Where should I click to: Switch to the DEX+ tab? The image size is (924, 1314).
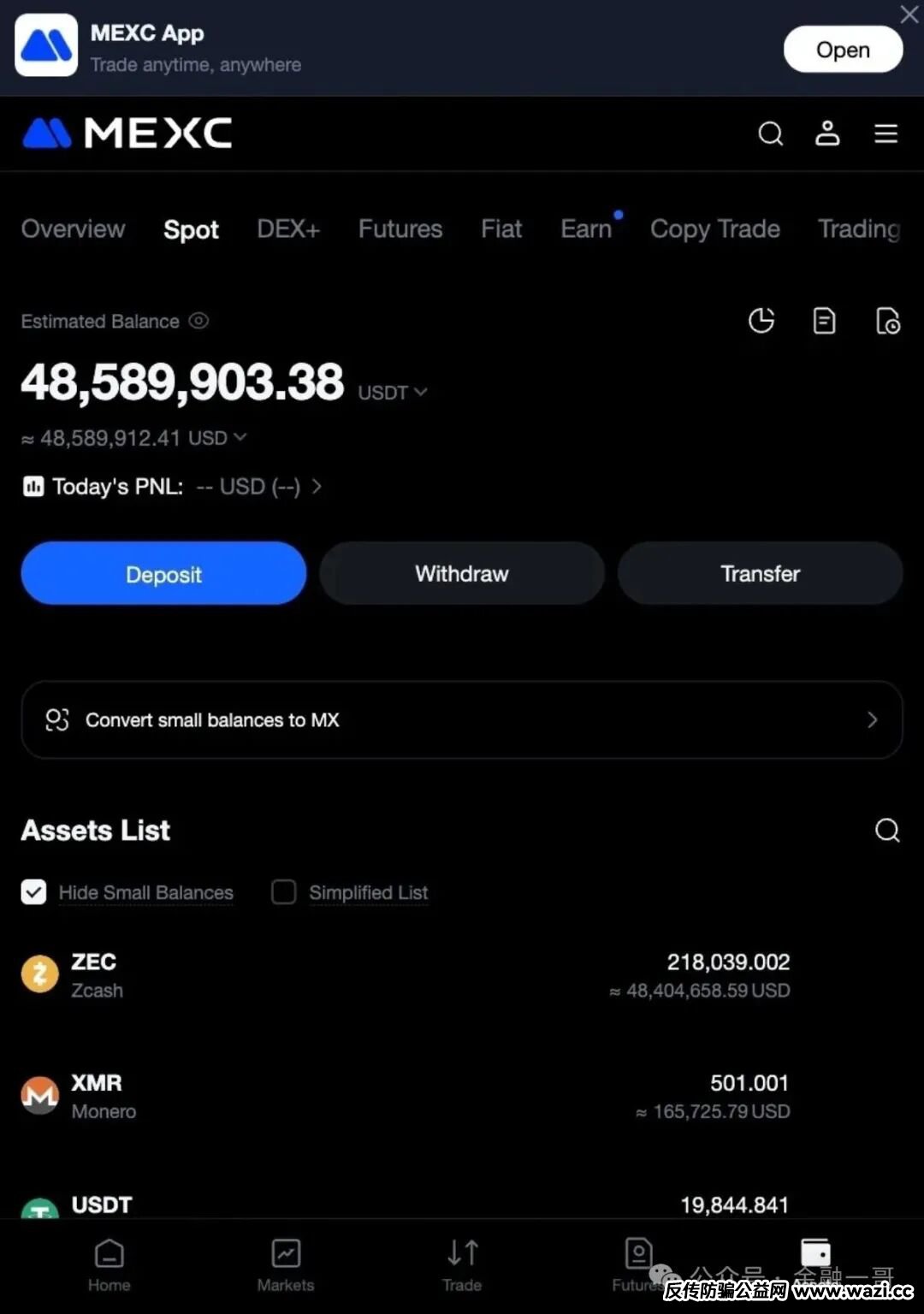(x=288, y=229)
